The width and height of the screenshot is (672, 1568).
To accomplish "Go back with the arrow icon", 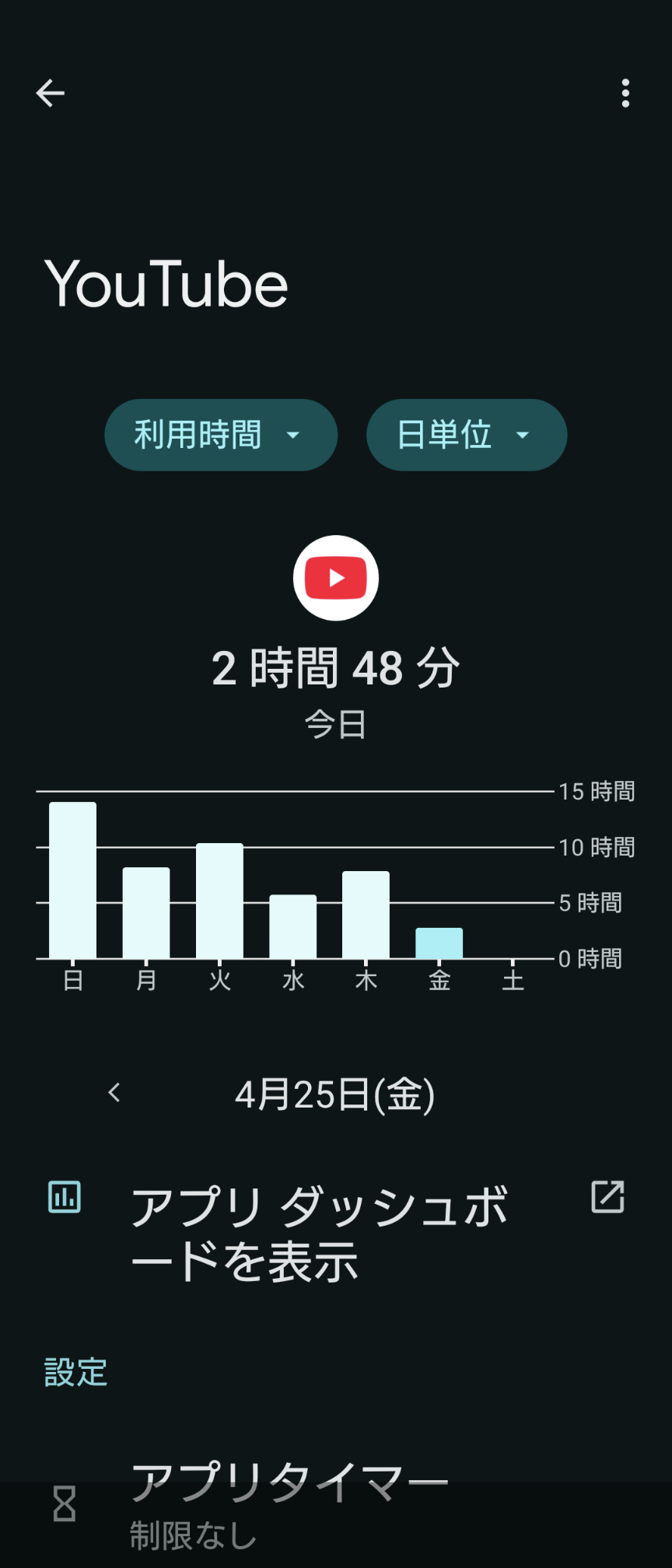I will [51, 93].
